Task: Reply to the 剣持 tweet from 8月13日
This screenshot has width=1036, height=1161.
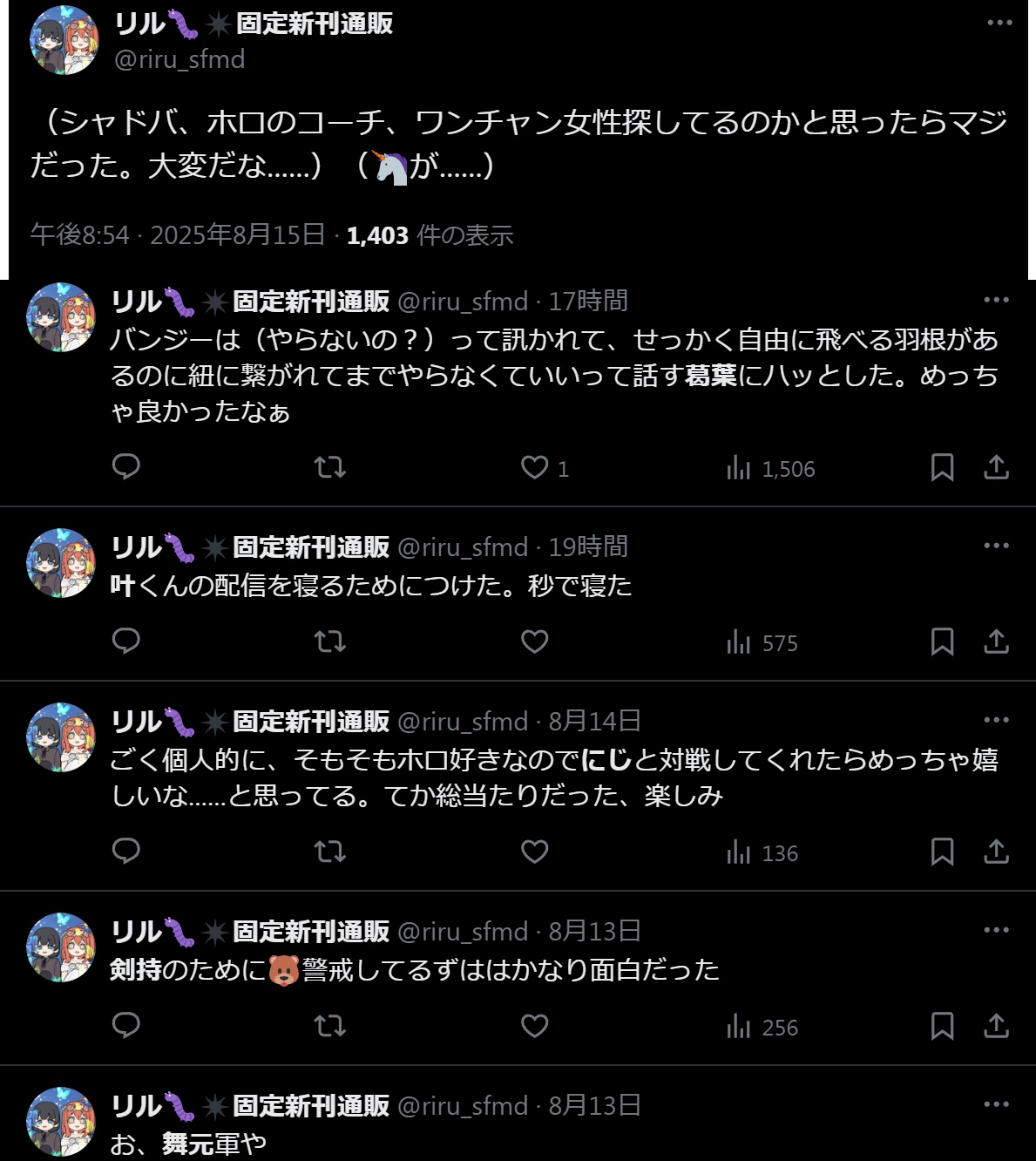Action: point(126,1026)
